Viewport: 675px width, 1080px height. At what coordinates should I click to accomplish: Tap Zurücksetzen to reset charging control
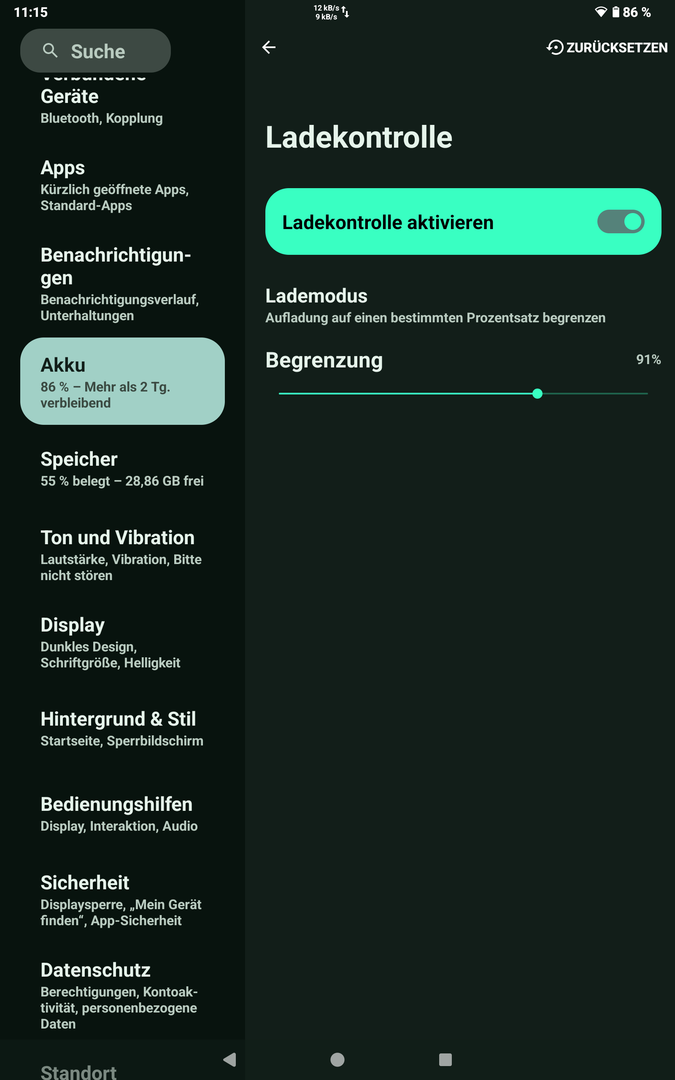click(607, 47)
